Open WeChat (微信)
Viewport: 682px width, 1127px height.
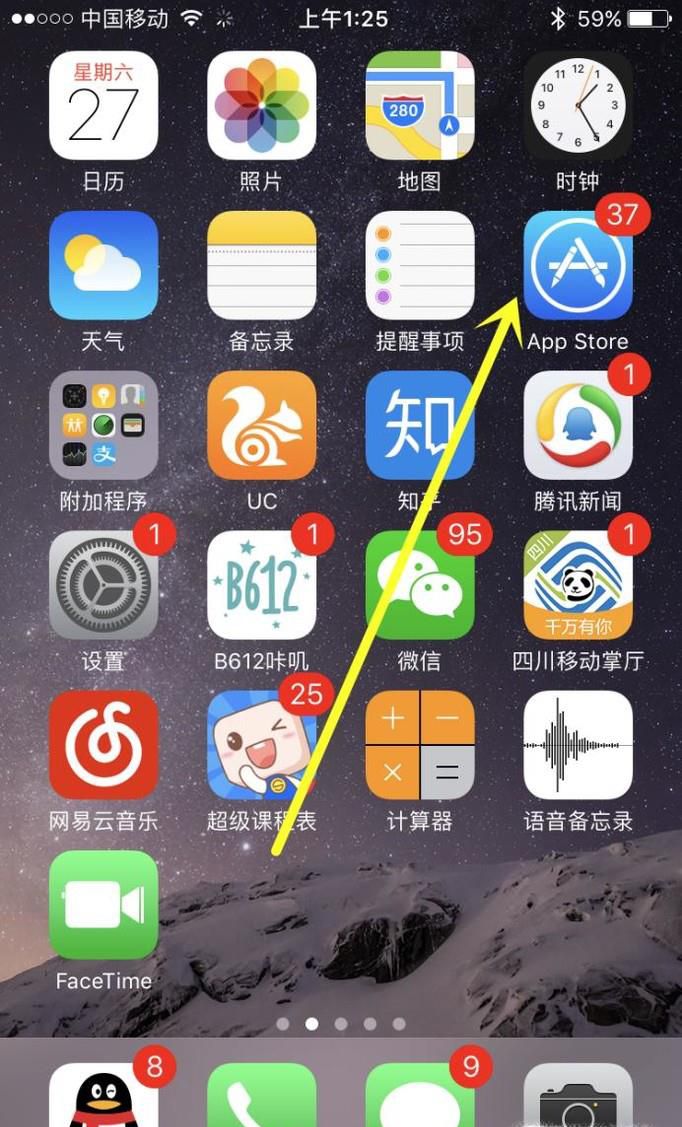click(x=419, y=585)
